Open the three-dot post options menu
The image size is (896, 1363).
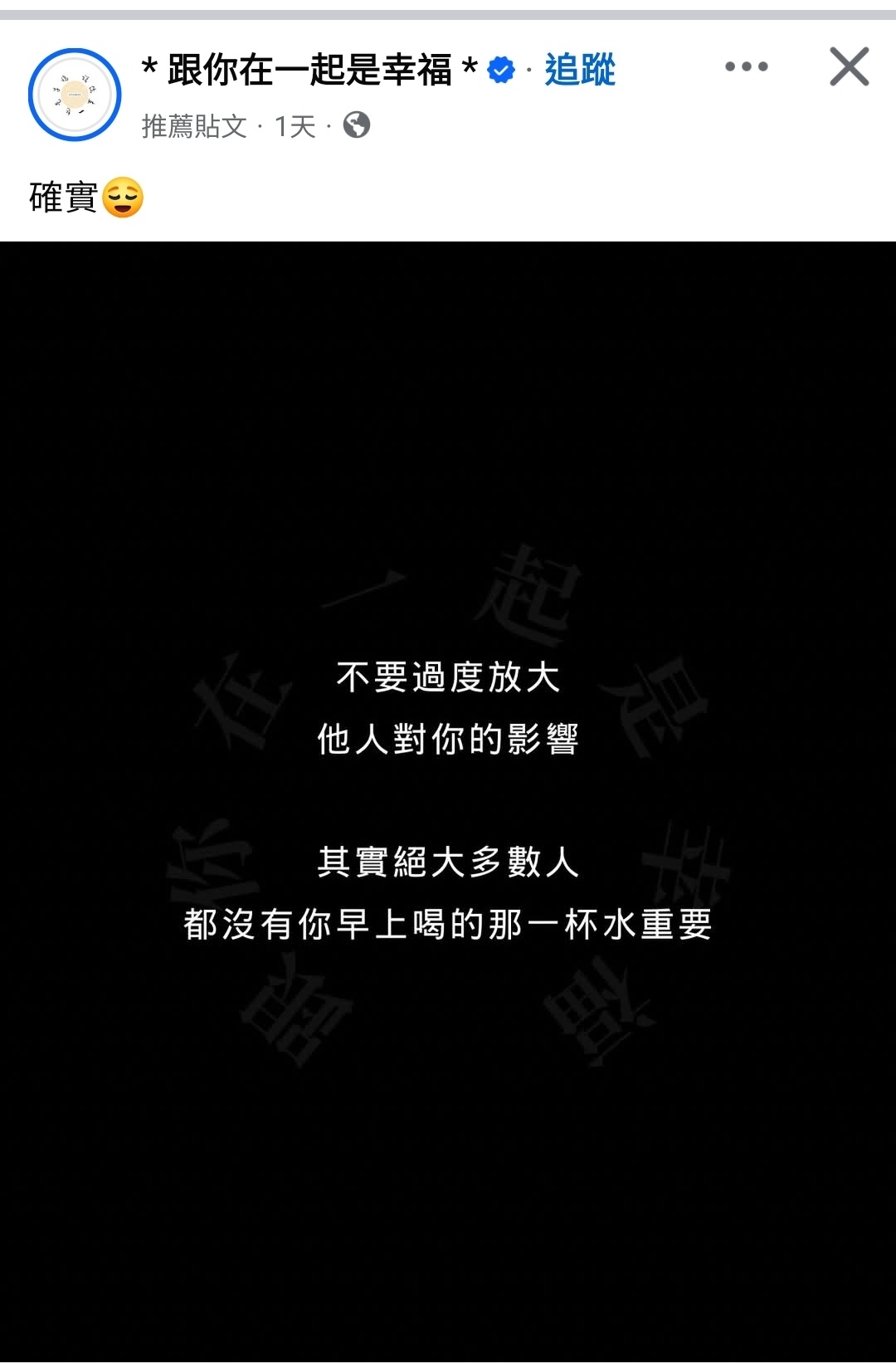pyautogui.click(x=746, y=66)
